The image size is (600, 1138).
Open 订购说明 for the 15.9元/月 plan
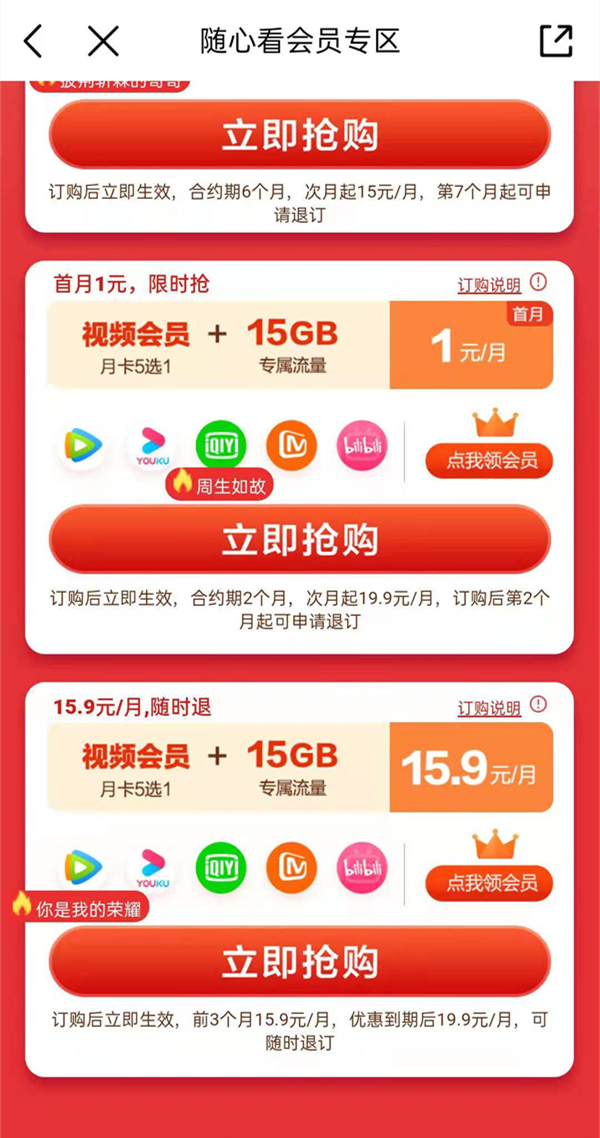pyautogui.click(x=489, y=709)
